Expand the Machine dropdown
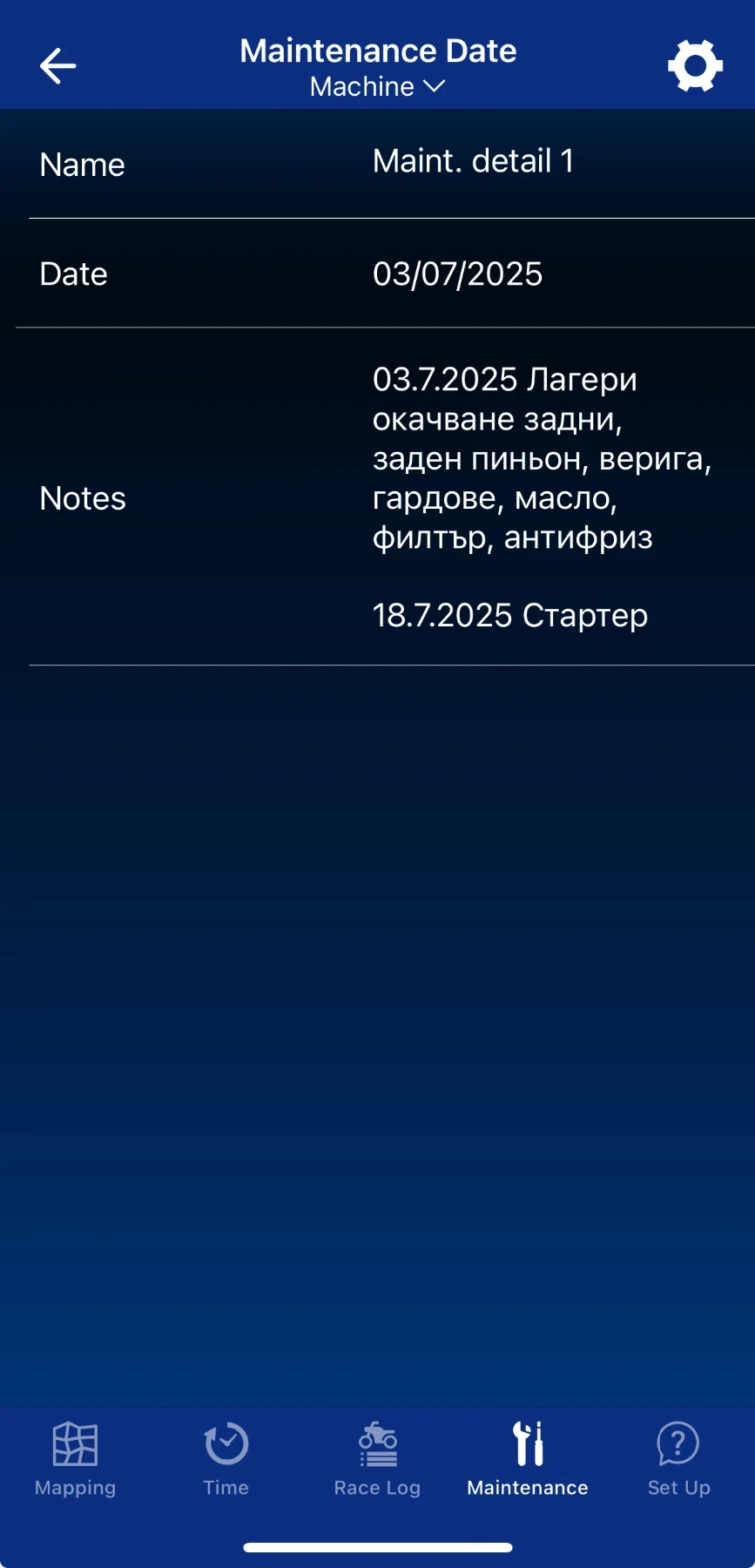Image resolution: width=755 pixels, height=1568 pixels. 378,87
